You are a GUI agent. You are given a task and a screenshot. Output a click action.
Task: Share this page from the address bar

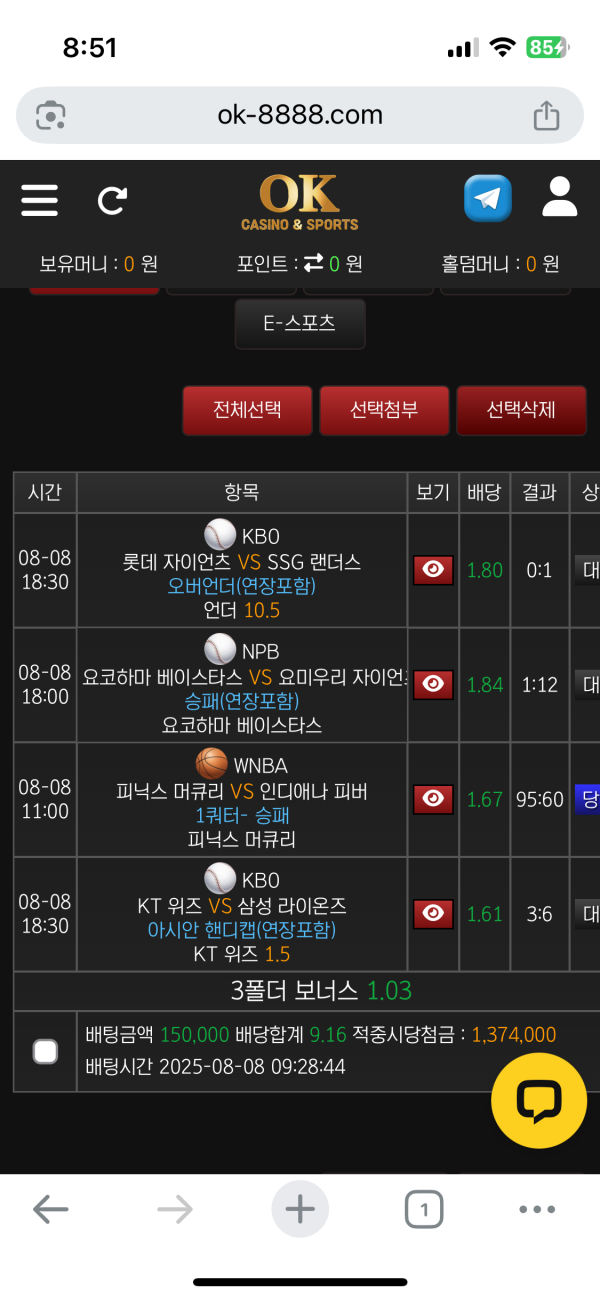pyautogui.click(x=546, y=116)
